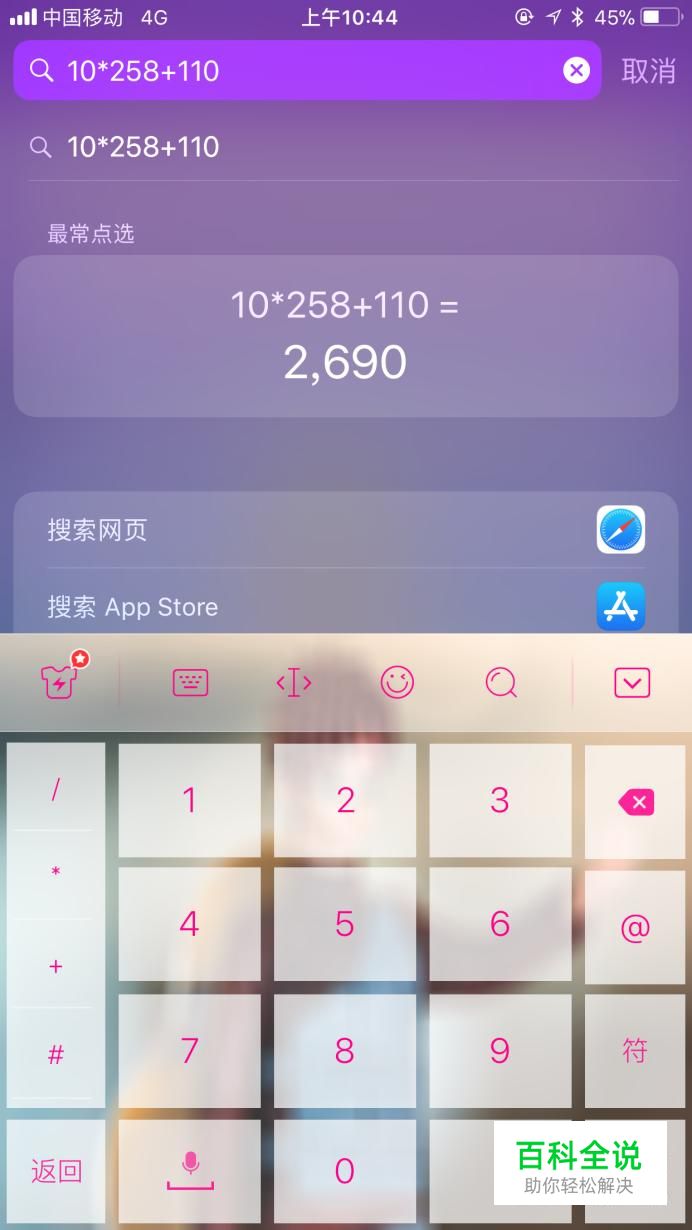The width and height of the screenshot is (692, 1230).
Task: Tap 取消 to cancel the search
Action: tap(648, 71)
